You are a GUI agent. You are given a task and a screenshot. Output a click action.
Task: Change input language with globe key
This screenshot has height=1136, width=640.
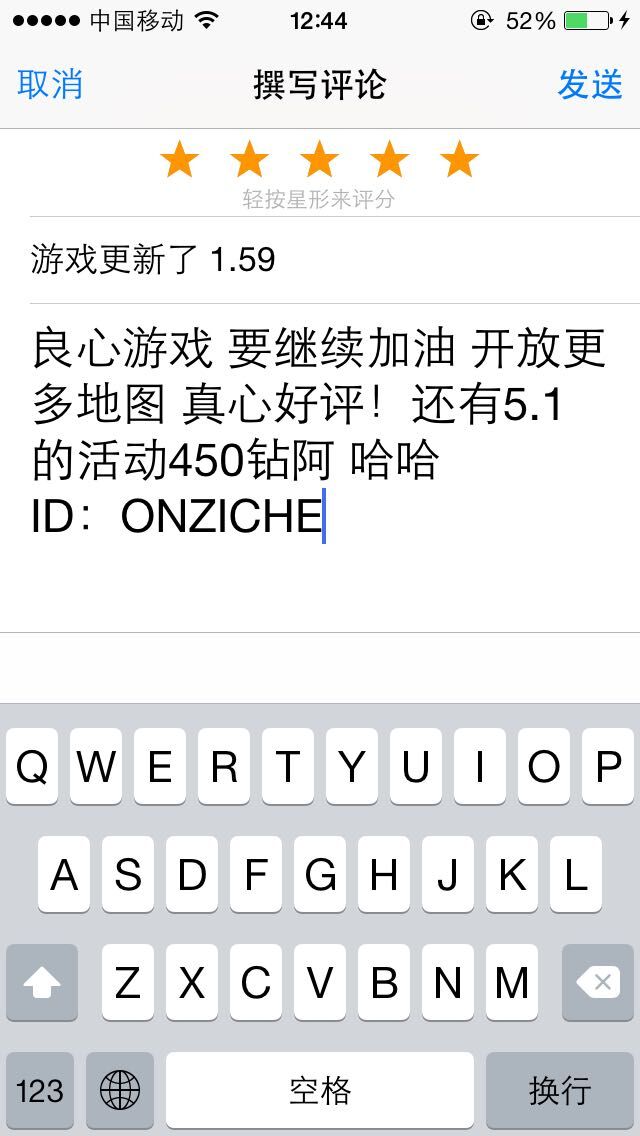120,1090
